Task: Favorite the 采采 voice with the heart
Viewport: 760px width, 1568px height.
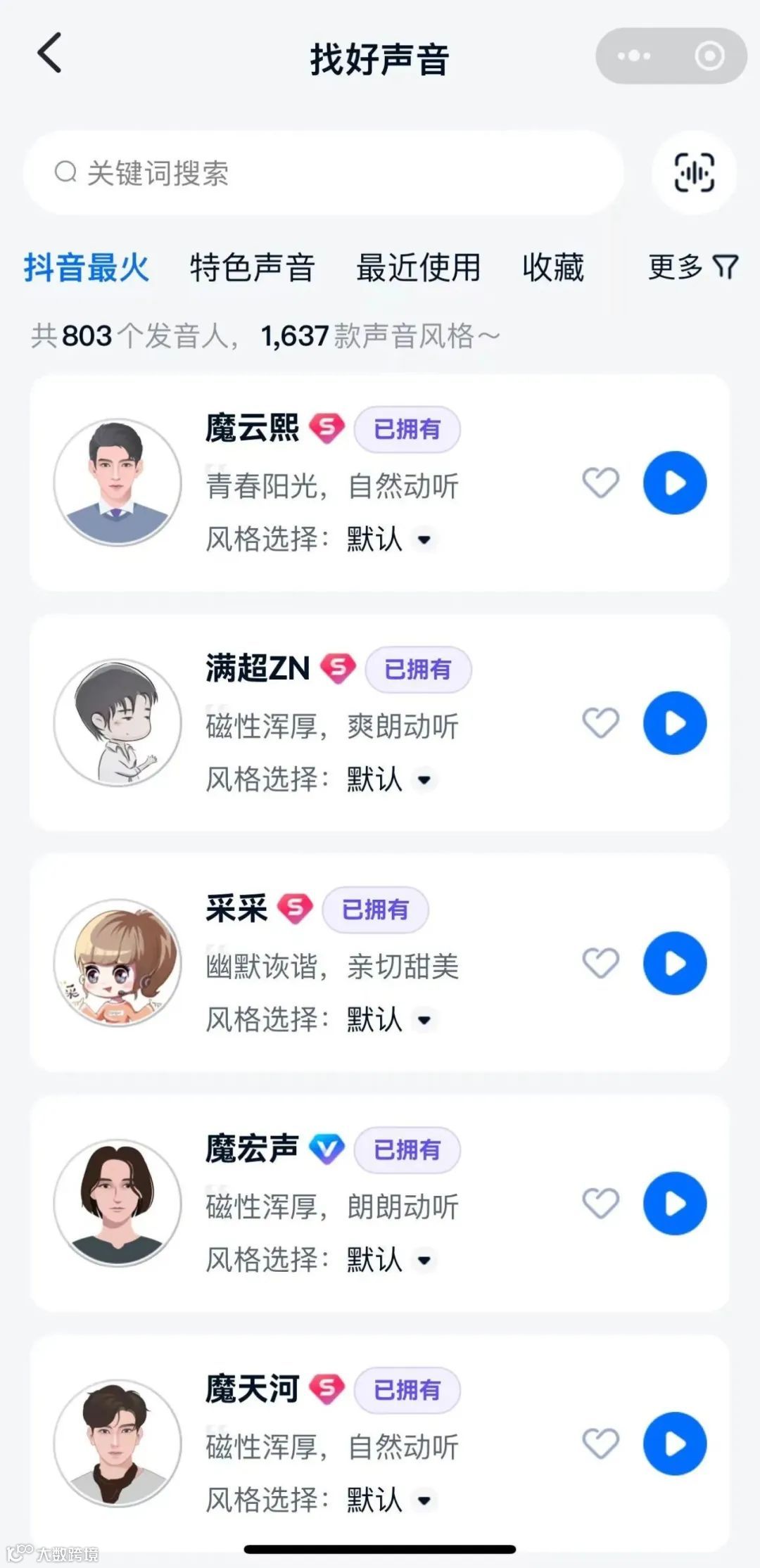Action: pos(600,964)
